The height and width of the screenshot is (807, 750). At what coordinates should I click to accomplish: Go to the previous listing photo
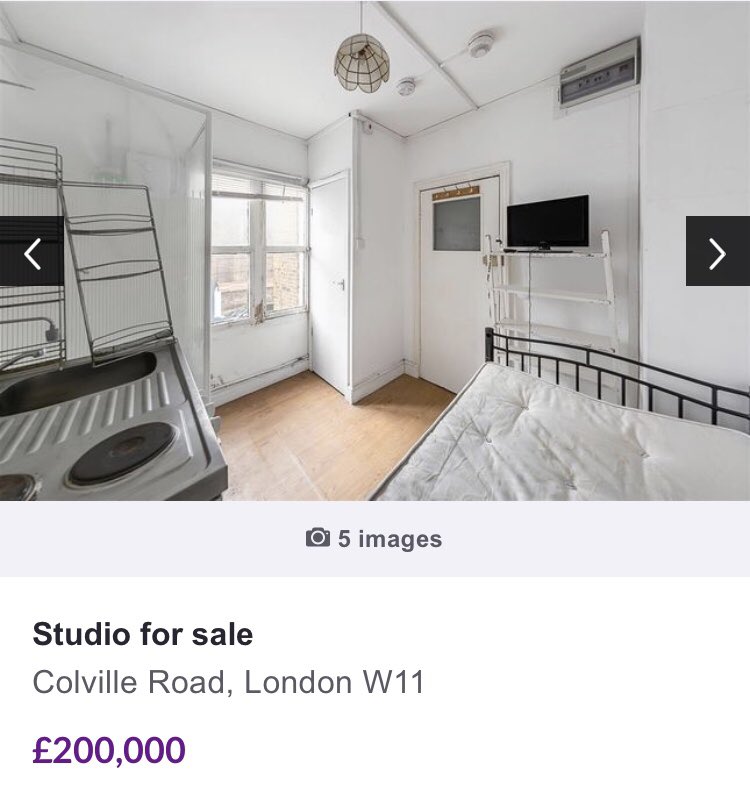31,252
